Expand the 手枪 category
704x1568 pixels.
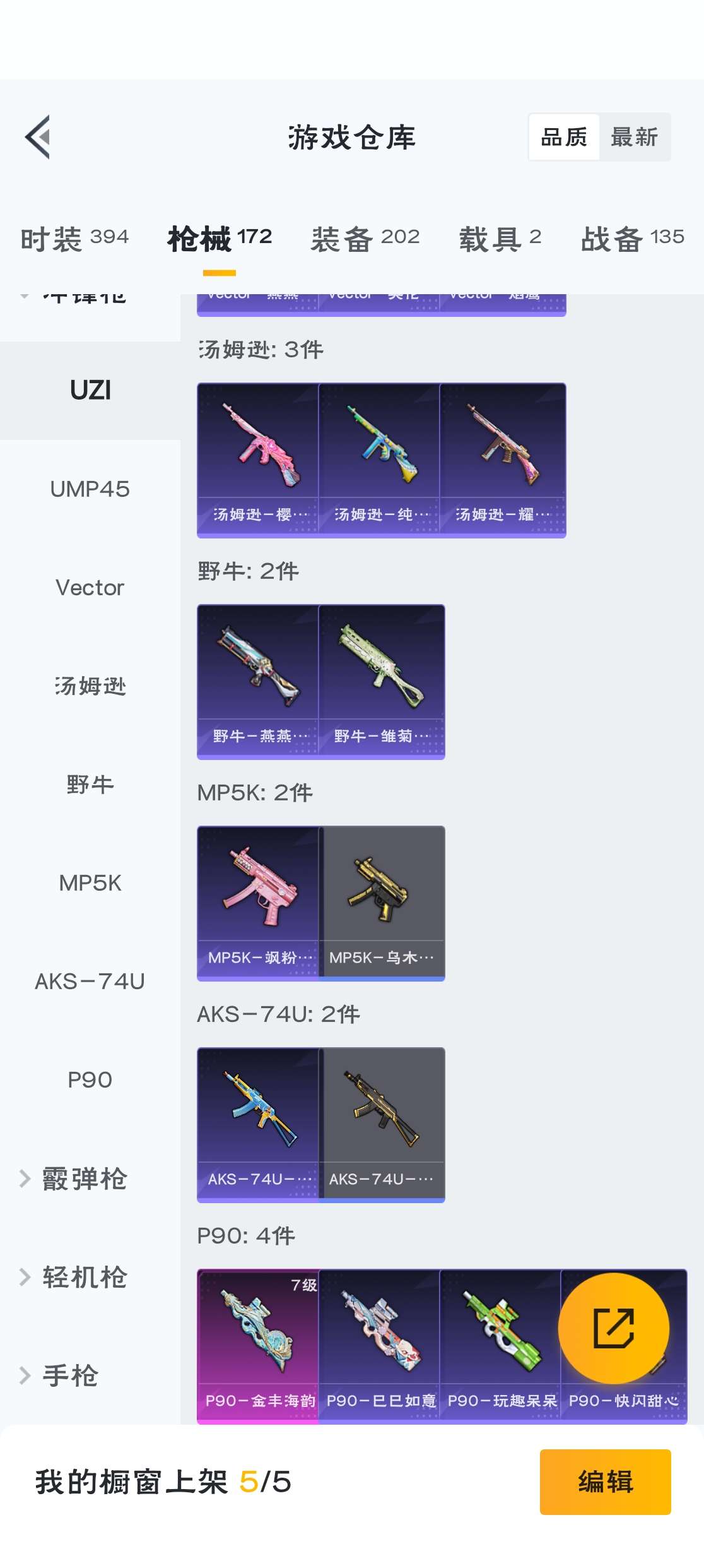click(69, 1375)
